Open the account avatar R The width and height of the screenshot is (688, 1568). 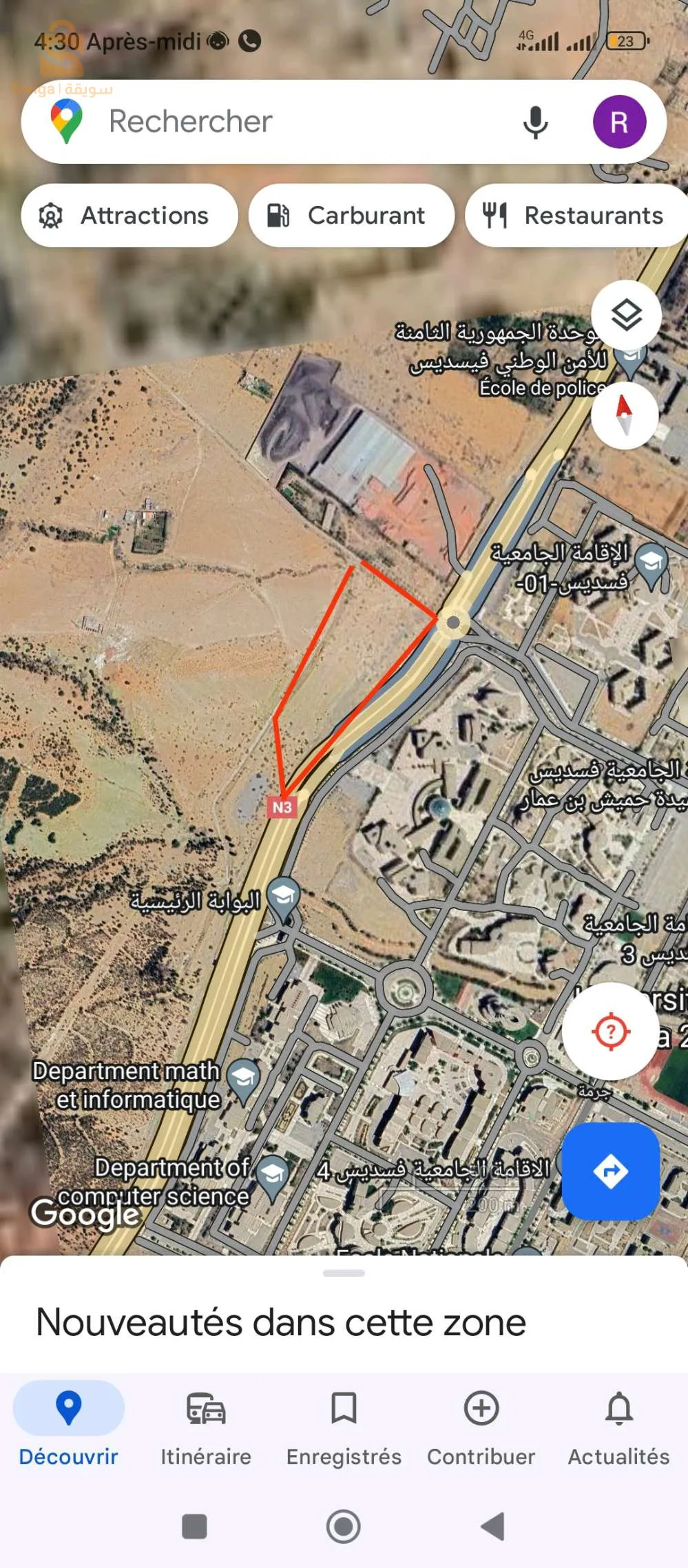[x=619, y=122]
